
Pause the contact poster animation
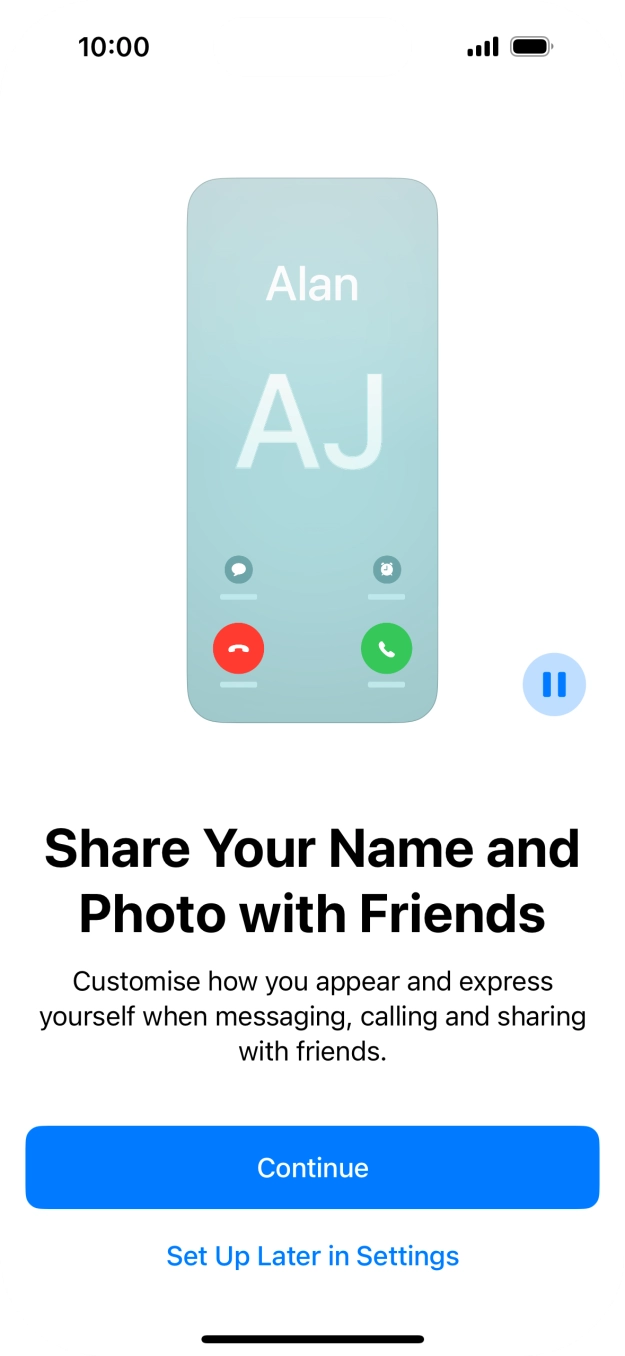[x=554, y=684]
